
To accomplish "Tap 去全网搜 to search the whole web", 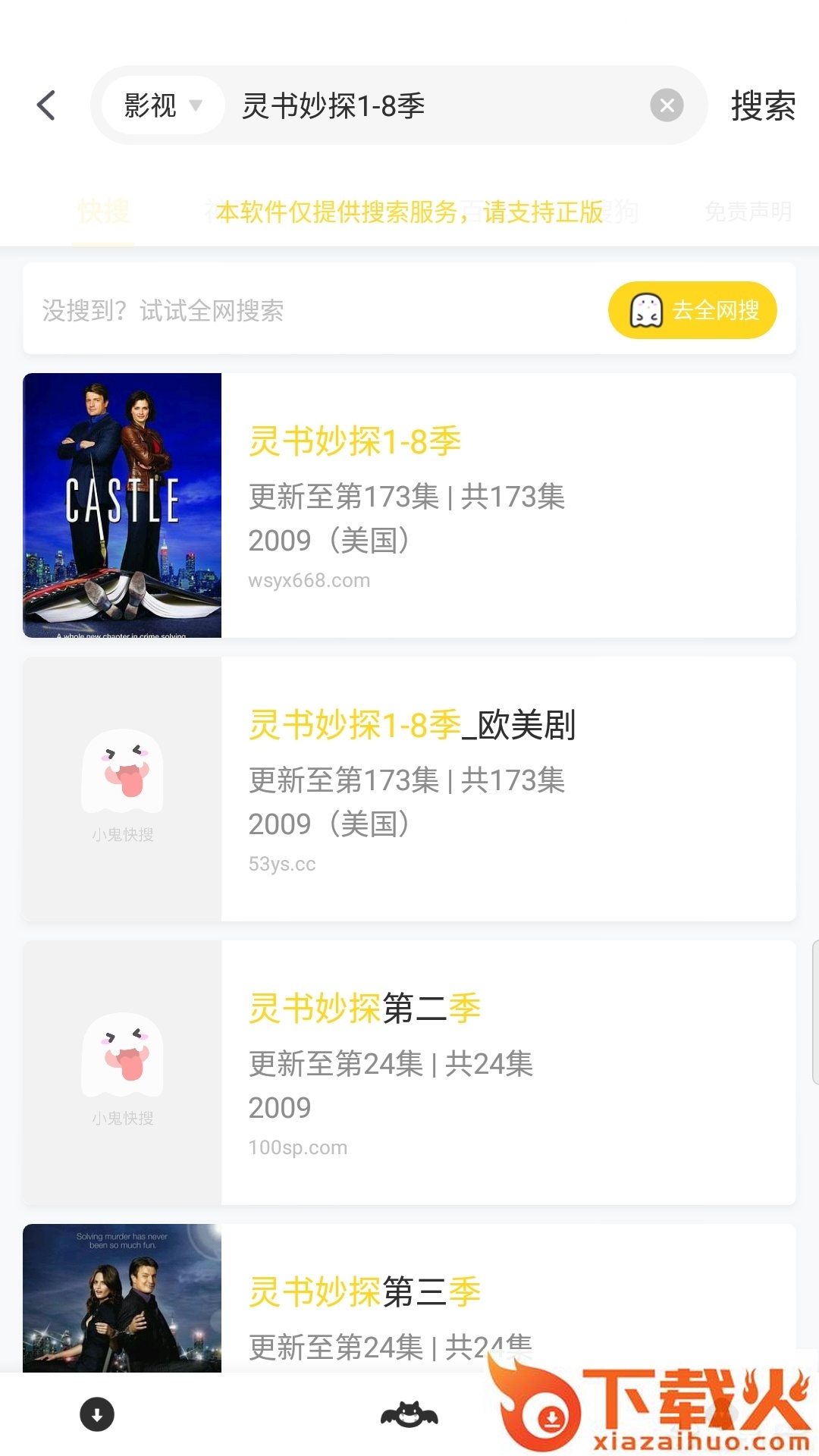I will (692, 310).
